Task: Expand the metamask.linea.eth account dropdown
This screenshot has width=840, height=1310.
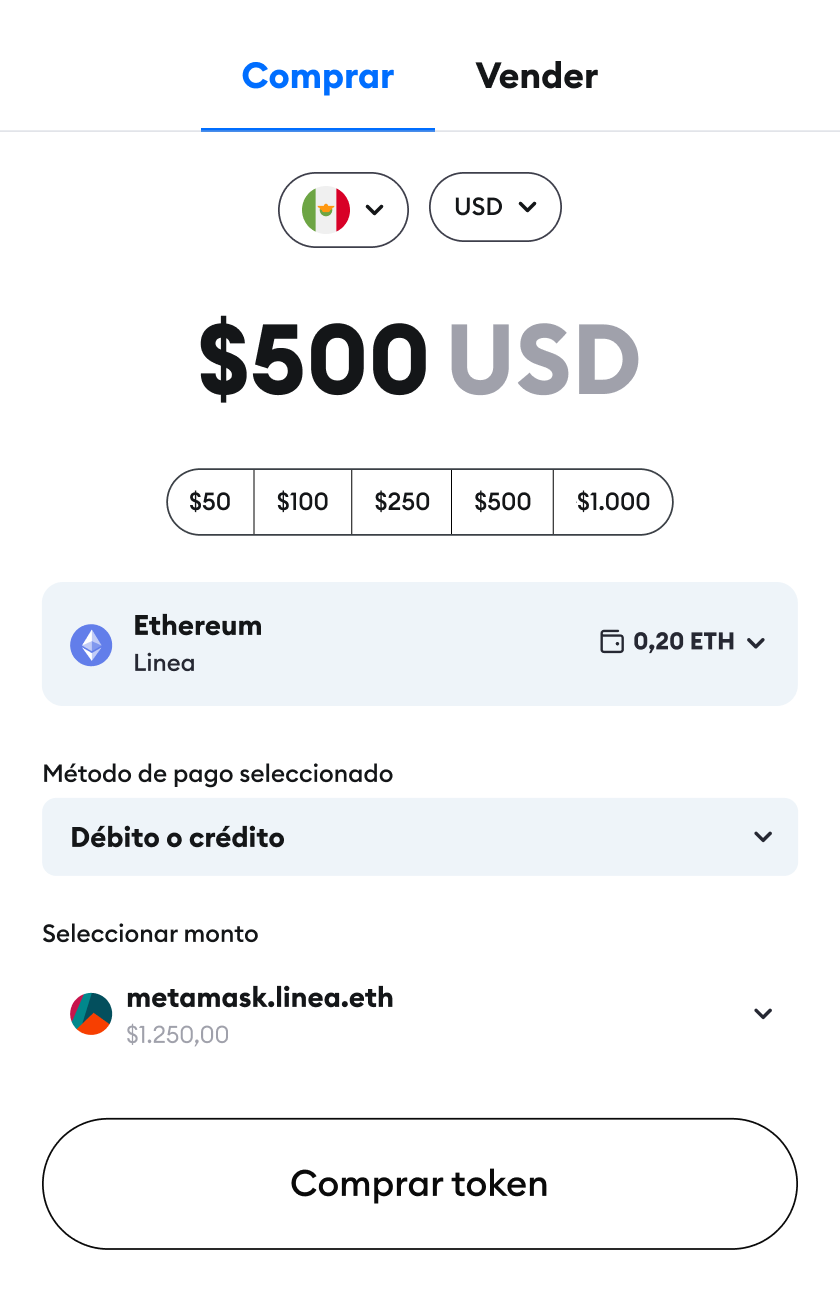Action: (x=763, y=1013)
